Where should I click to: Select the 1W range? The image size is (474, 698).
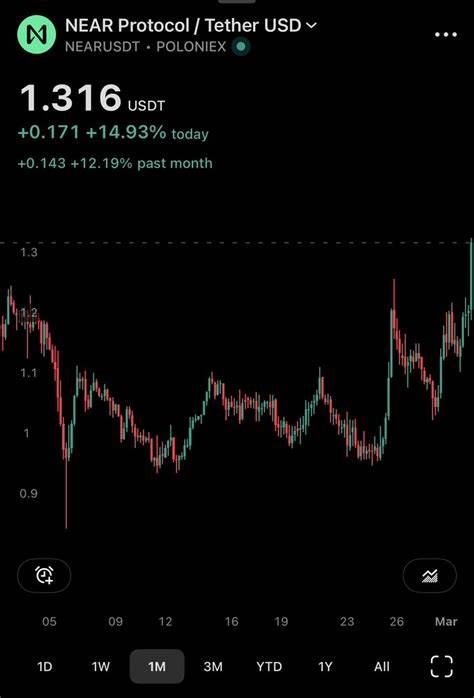(101, 666)
